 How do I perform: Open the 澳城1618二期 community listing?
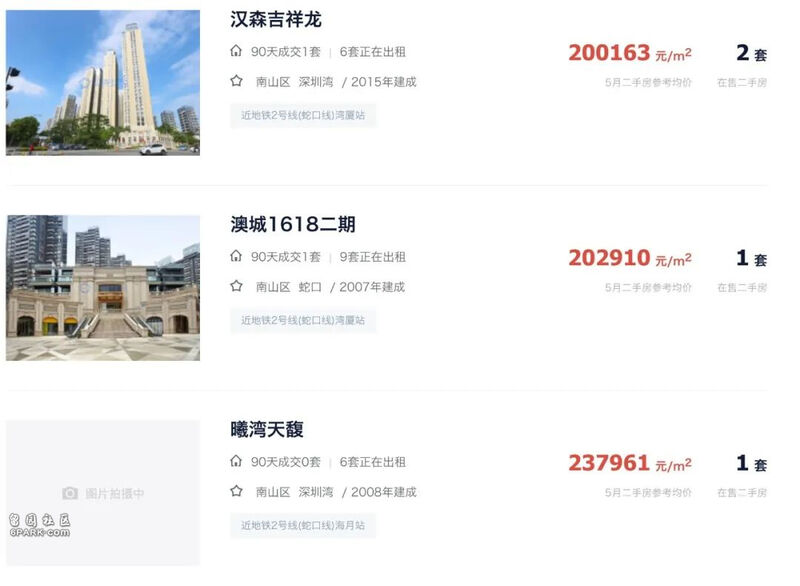(x=292, y=225)
